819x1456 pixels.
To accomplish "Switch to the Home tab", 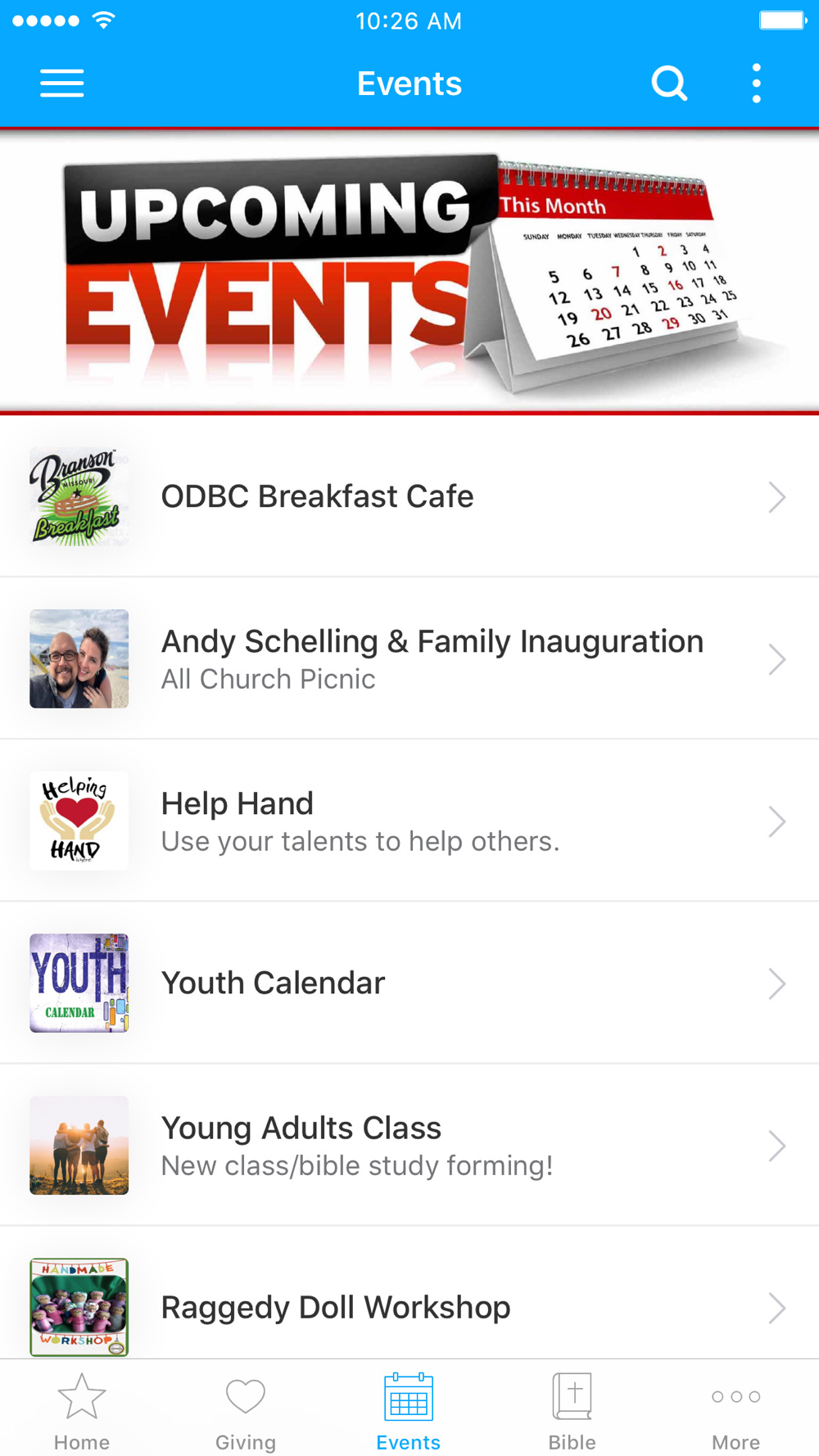I will coord(82,1410).
